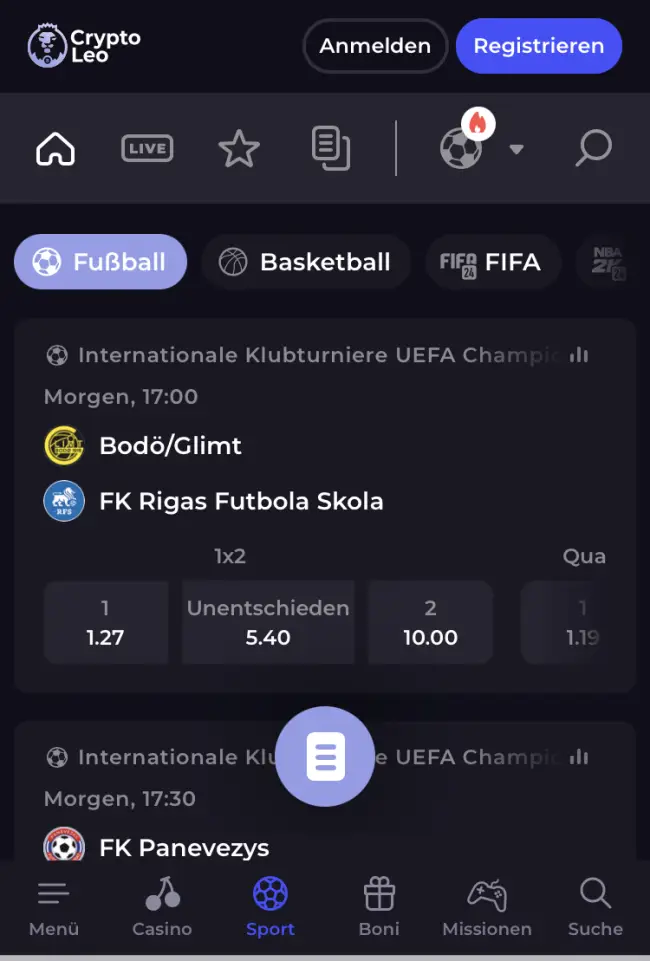This screenshot has width=650, height=961.
Task: Pick Unentschieden at 5.40
Action: (268, 623)
